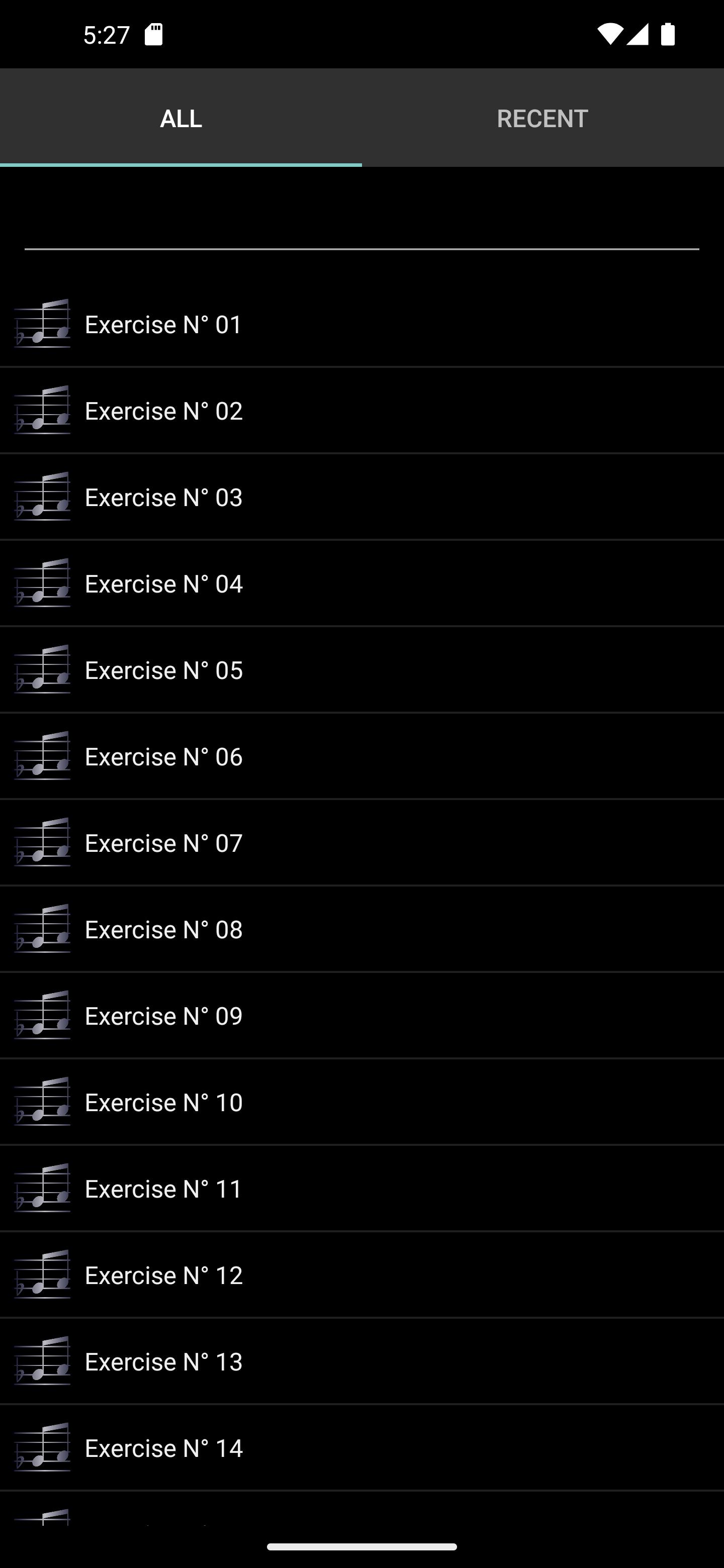Open Exercise N° 07

(x=361, y=842)
